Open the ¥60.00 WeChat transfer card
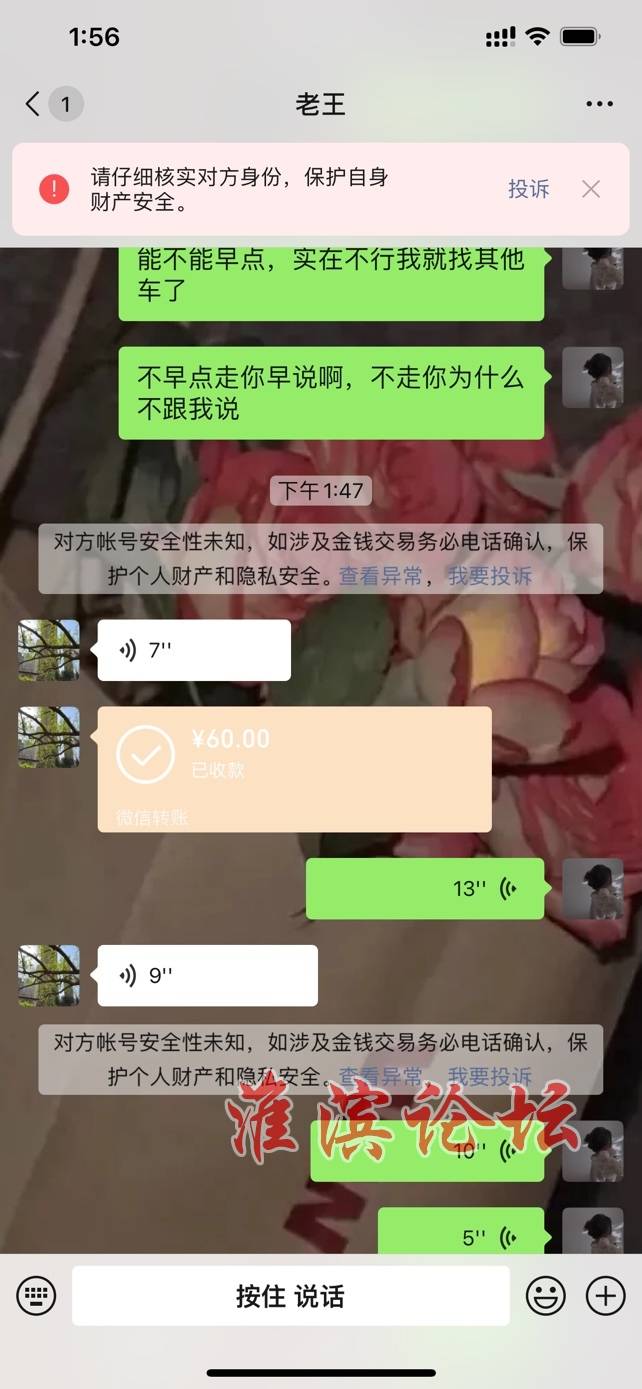The height and width of the screenshot is (1389, 642). (x=294, y=768)
